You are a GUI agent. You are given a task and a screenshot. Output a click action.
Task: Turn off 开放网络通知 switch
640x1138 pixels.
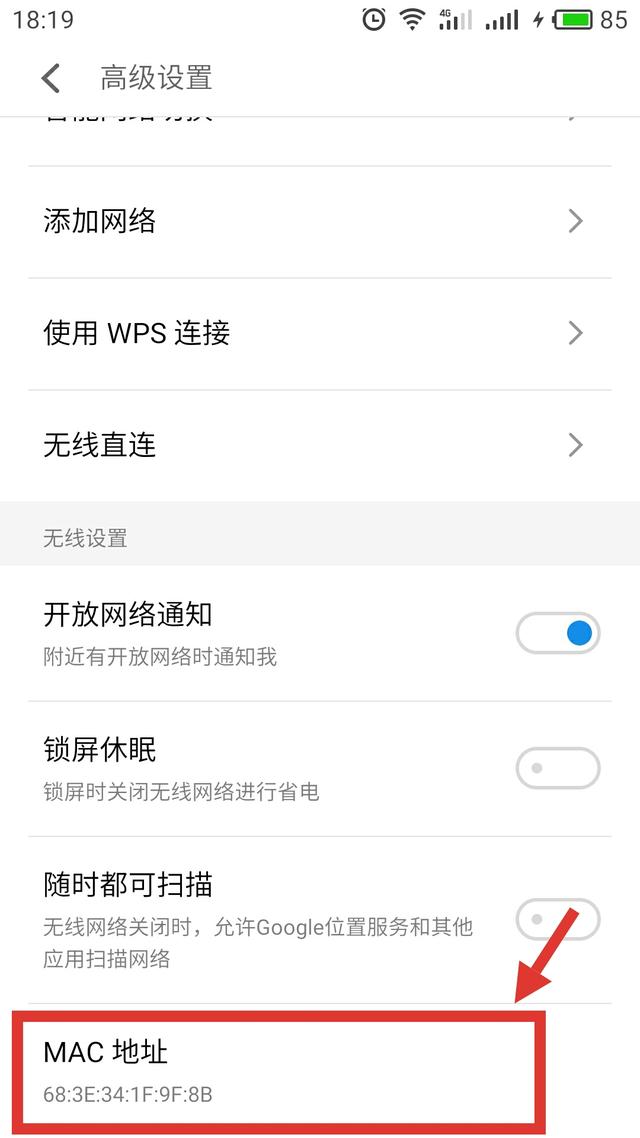(558, 633)
